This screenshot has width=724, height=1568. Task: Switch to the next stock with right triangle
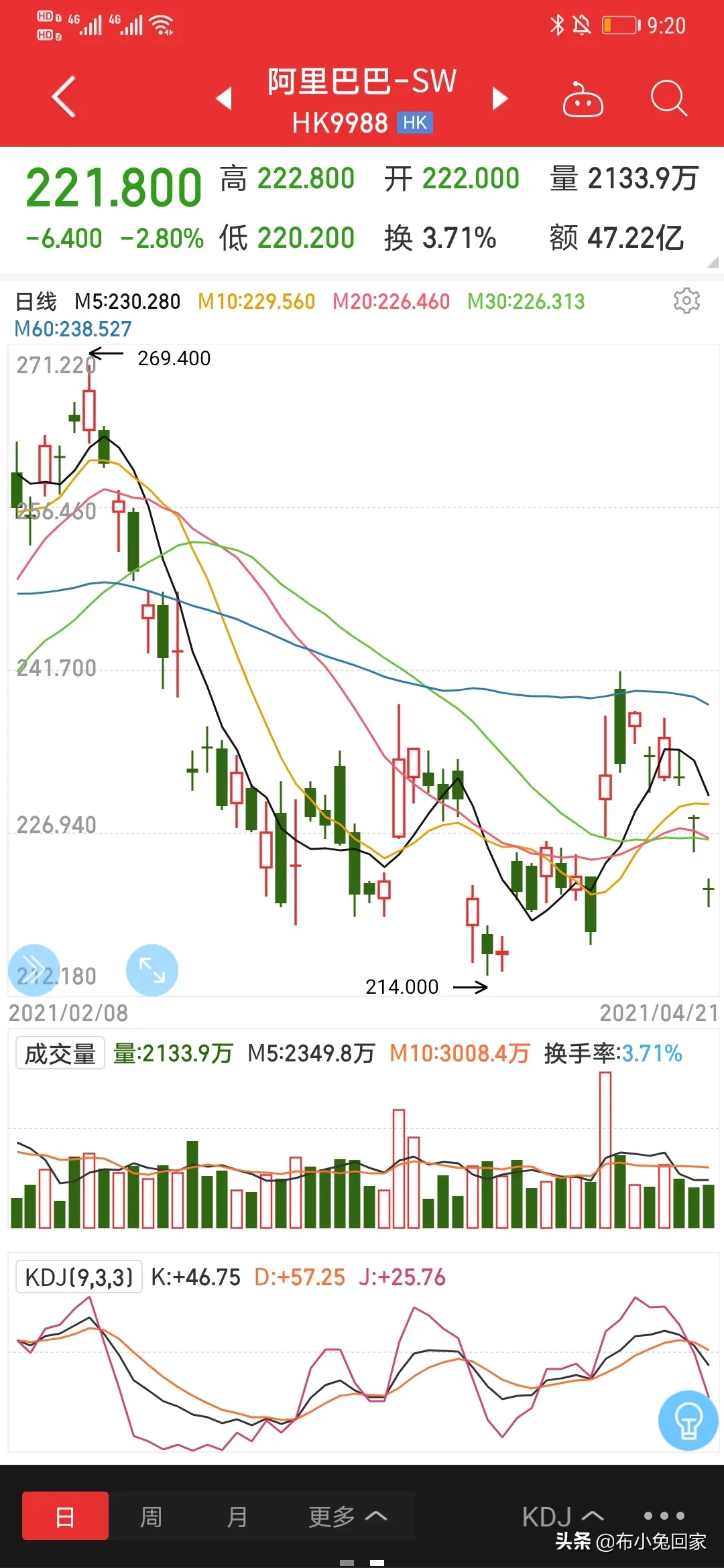pos(500,98)
